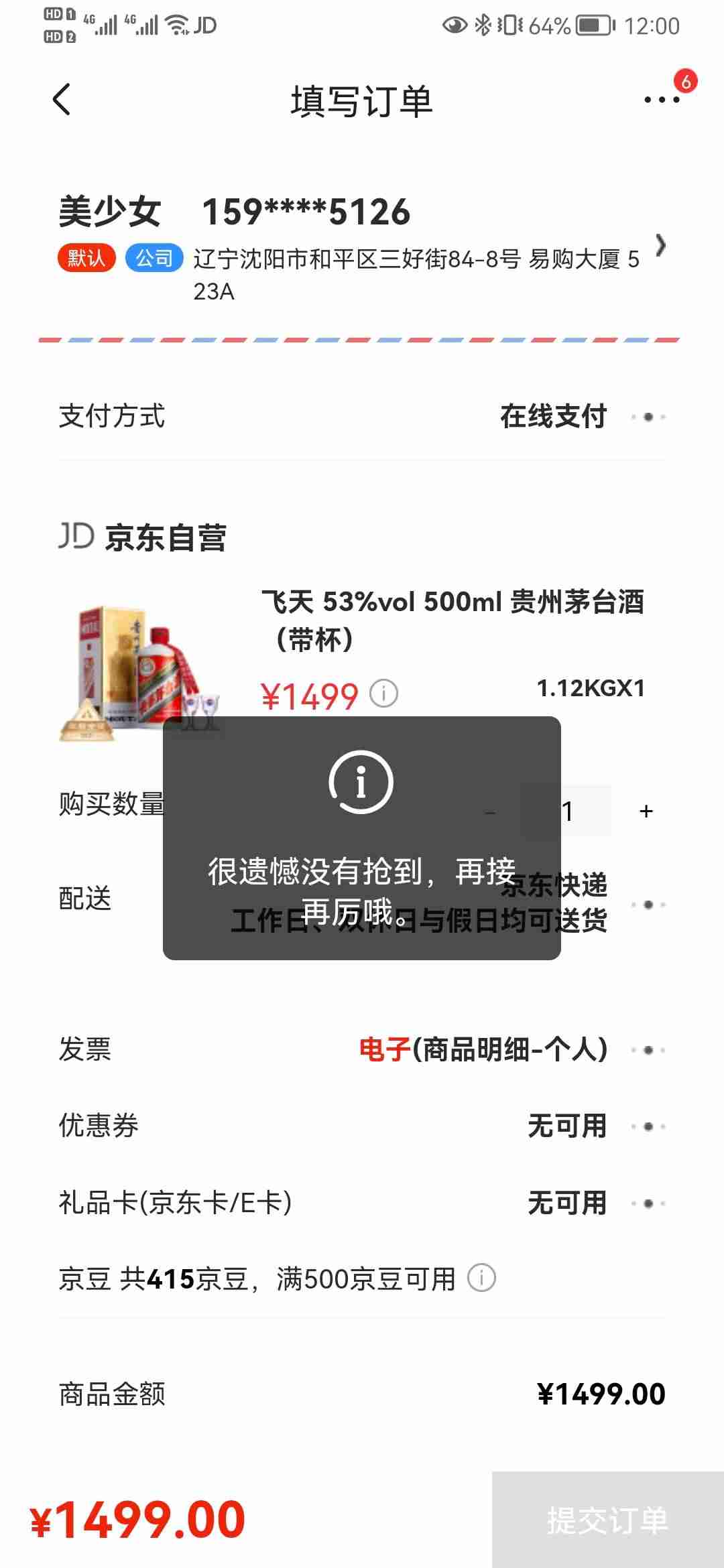Go back from the 填写订单 page
724x1568 pixels.
tap(62, 100)
